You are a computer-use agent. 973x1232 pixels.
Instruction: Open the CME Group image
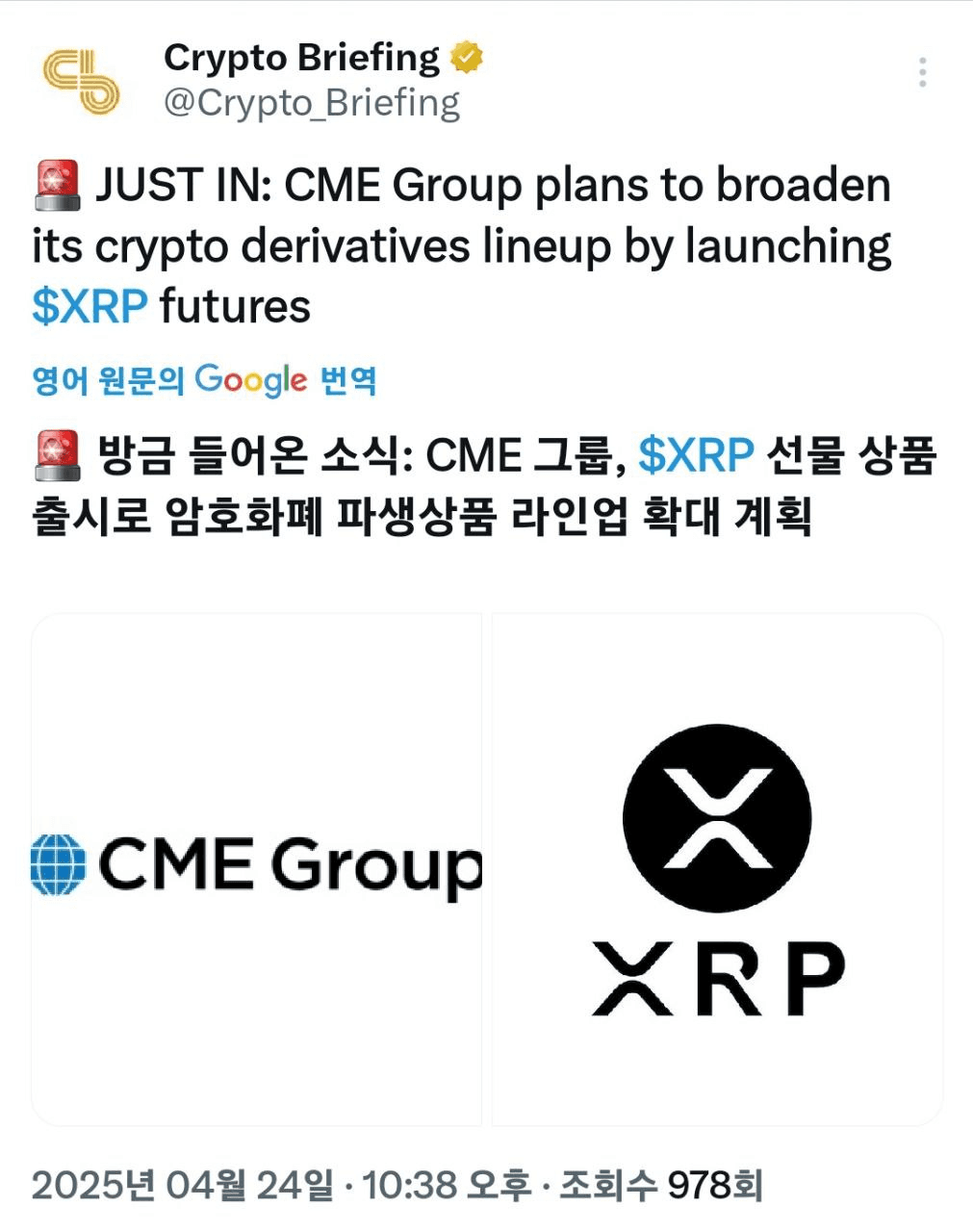point(257,868)
